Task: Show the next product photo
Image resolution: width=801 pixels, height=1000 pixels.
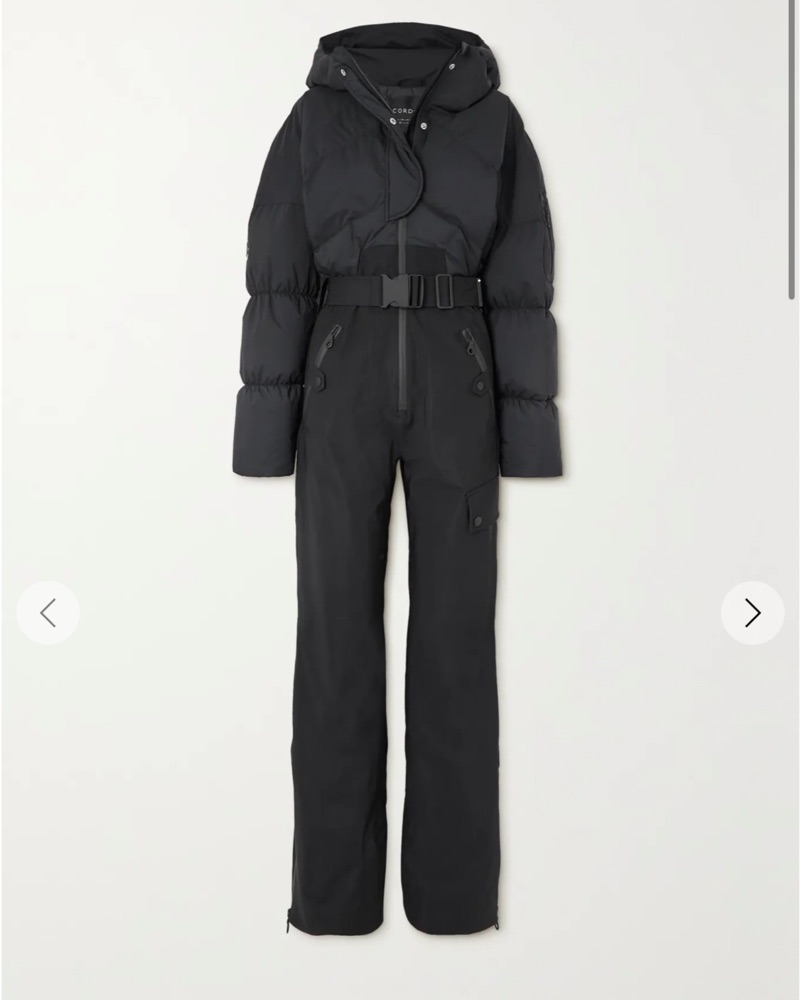Action: click(x=752, y=612)
